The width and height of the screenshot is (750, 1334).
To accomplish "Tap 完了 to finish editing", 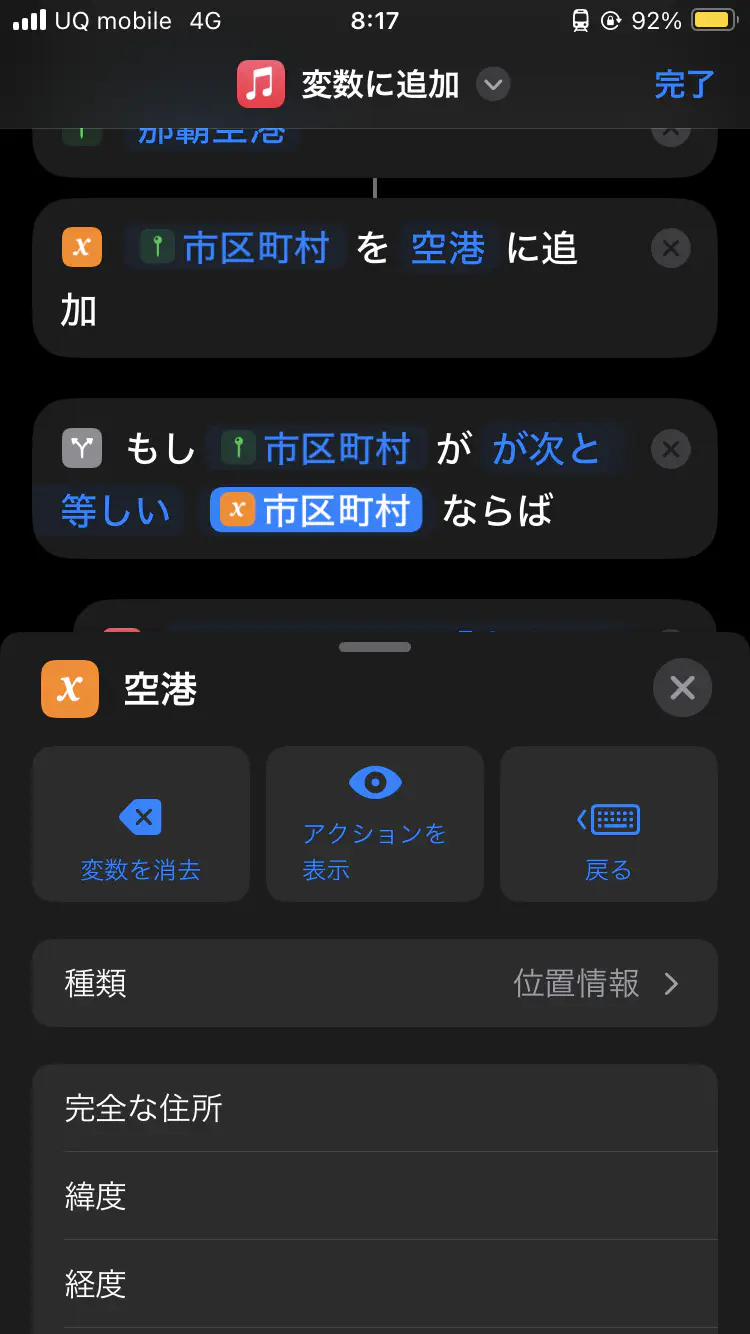I will (684, 84).
